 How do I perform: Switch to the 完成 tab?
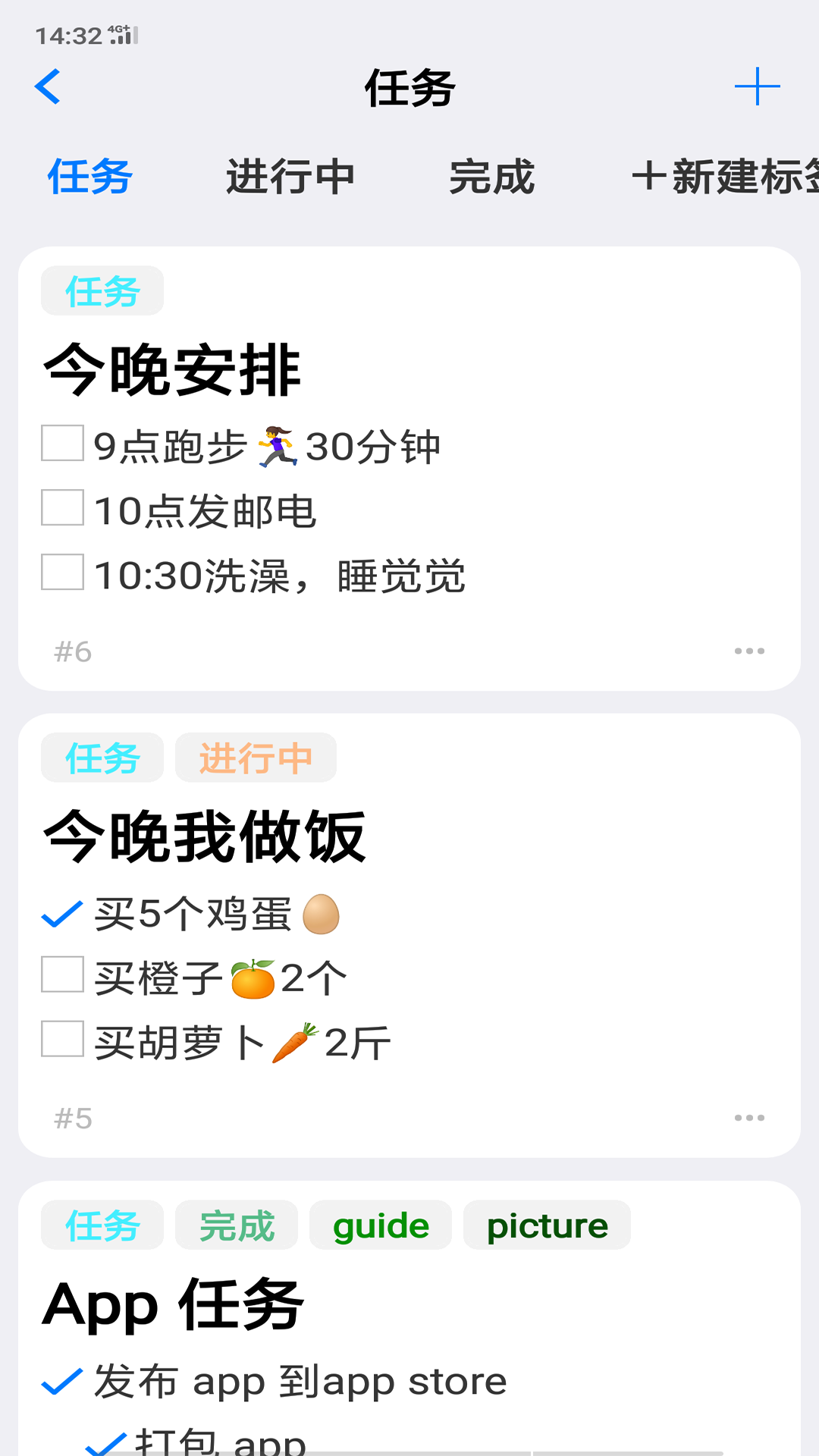492,176
